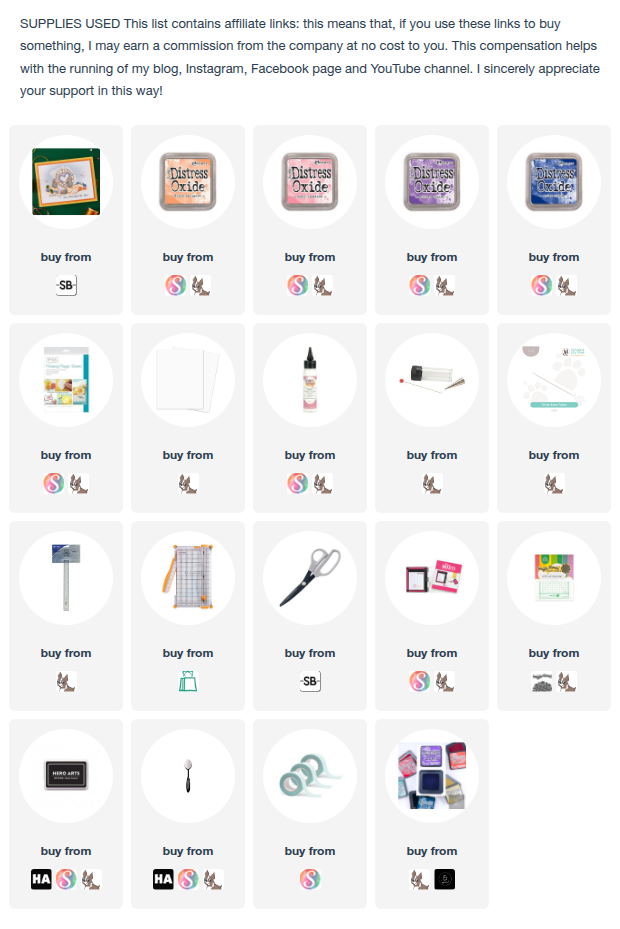Open the paper trimmer product
620x929 pixels.
[188, 577]
